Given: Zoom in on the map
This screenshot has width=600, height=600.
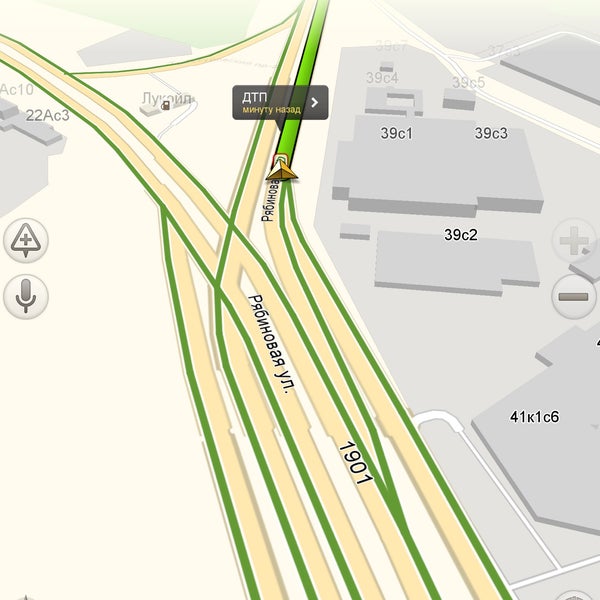Looking at the screenshot, I should coord(573,242).
